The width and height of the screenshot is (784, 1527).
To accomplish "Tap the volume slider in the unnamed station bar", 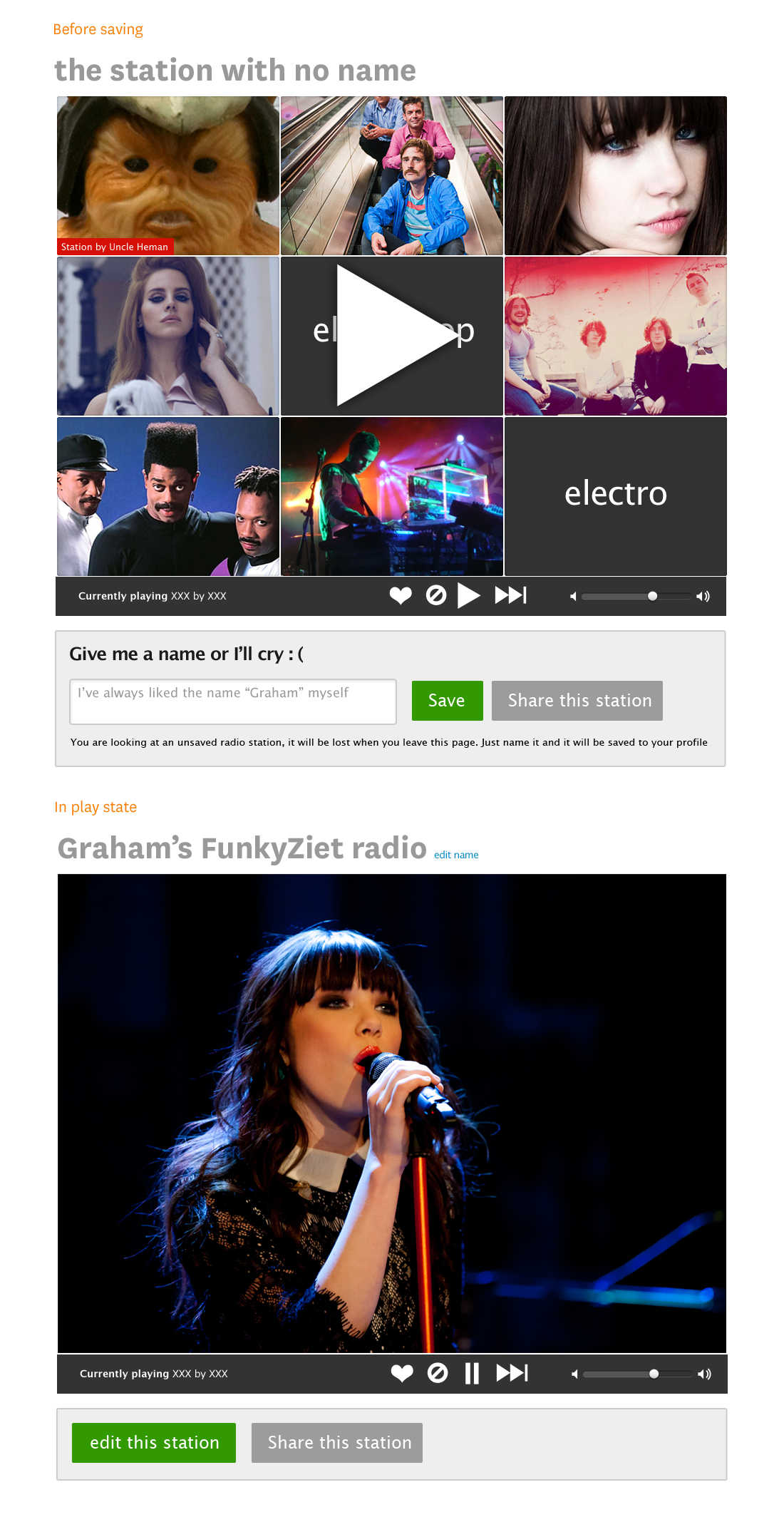I will (x=636, y=596).
